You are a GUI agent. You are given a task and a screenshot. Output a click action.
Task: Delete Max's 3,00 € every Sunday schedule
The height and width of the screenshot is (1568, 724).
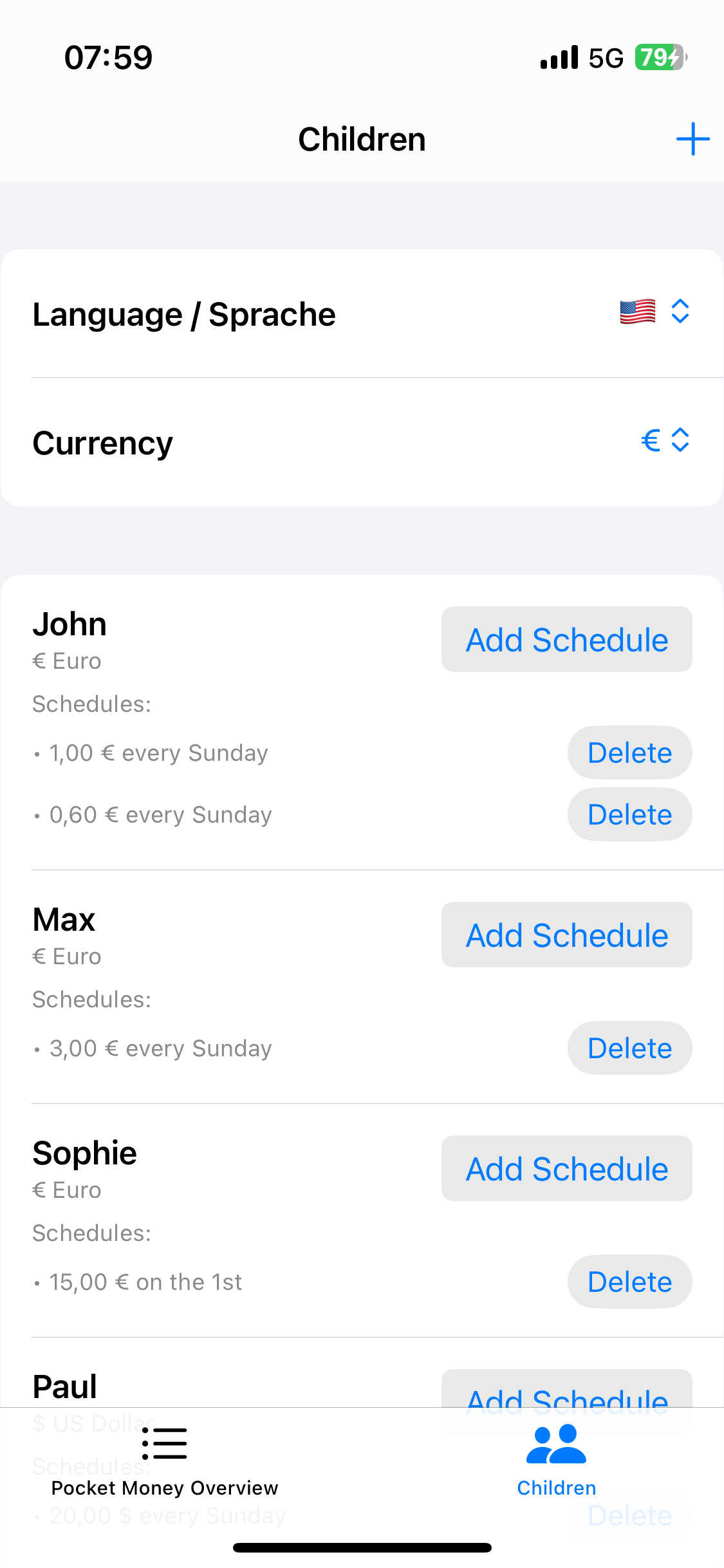(x=629, y=1047)
